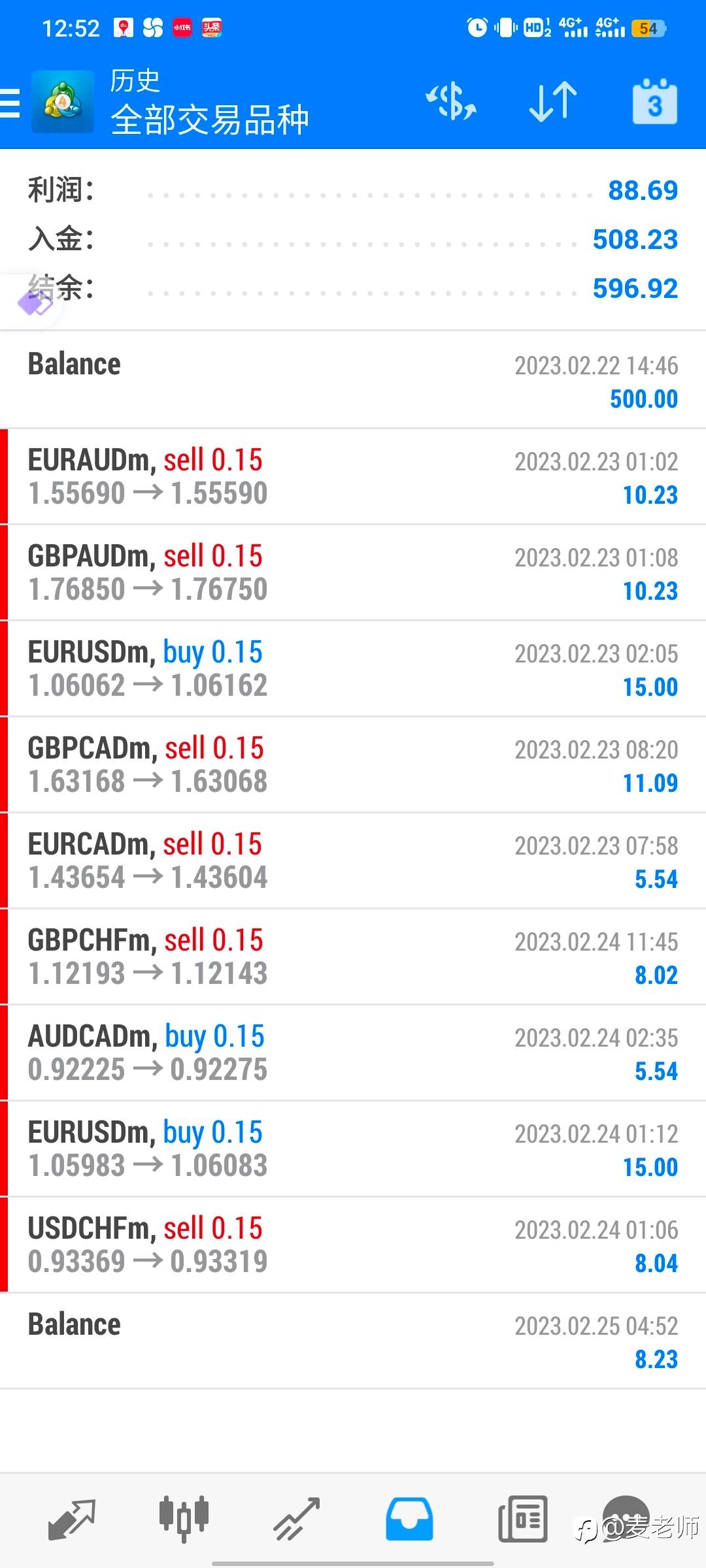Expand the EURCADm sell trade details
The image size is (706, 1568).
353,861
